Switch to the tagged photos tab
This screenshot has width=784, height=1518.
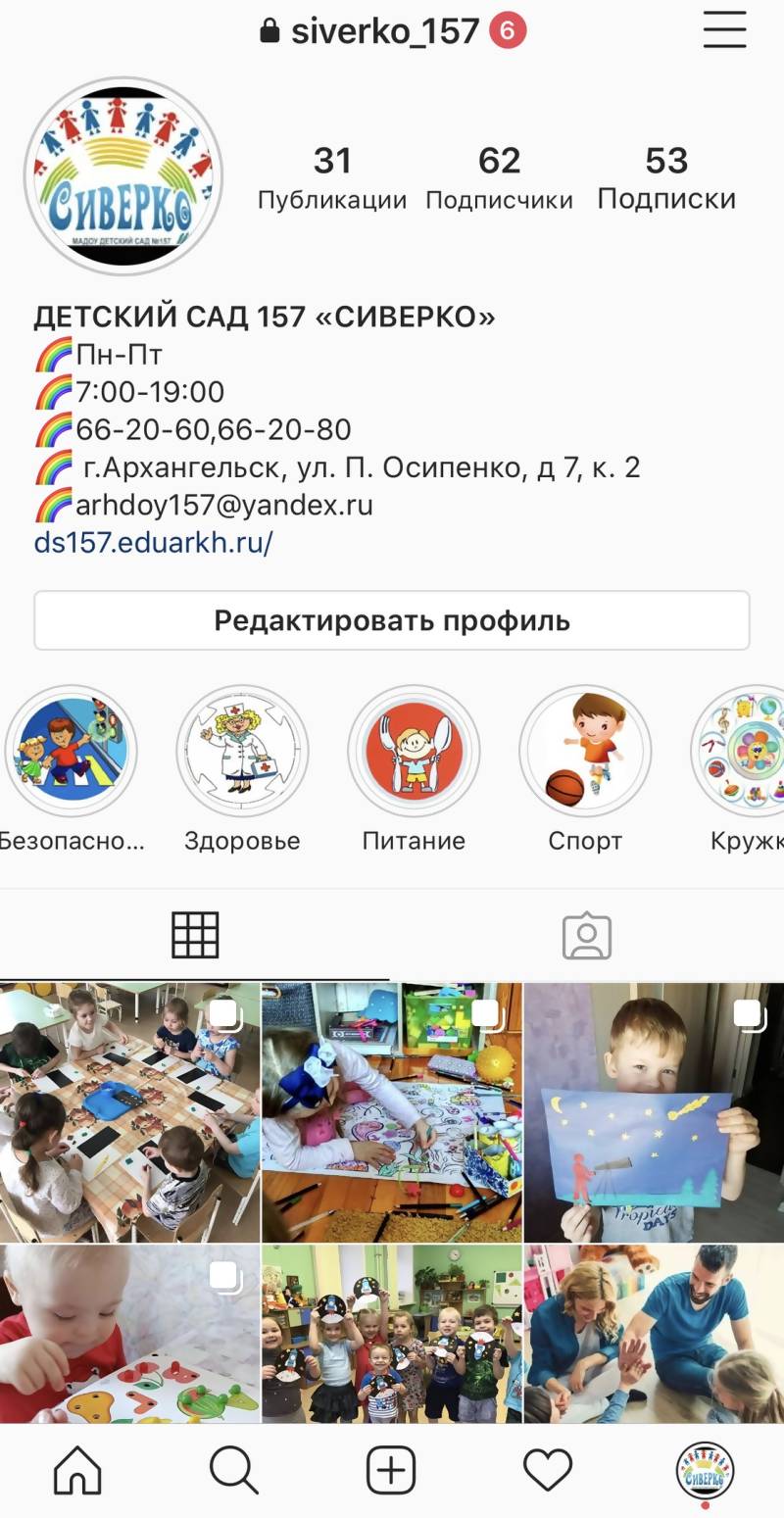587,936
